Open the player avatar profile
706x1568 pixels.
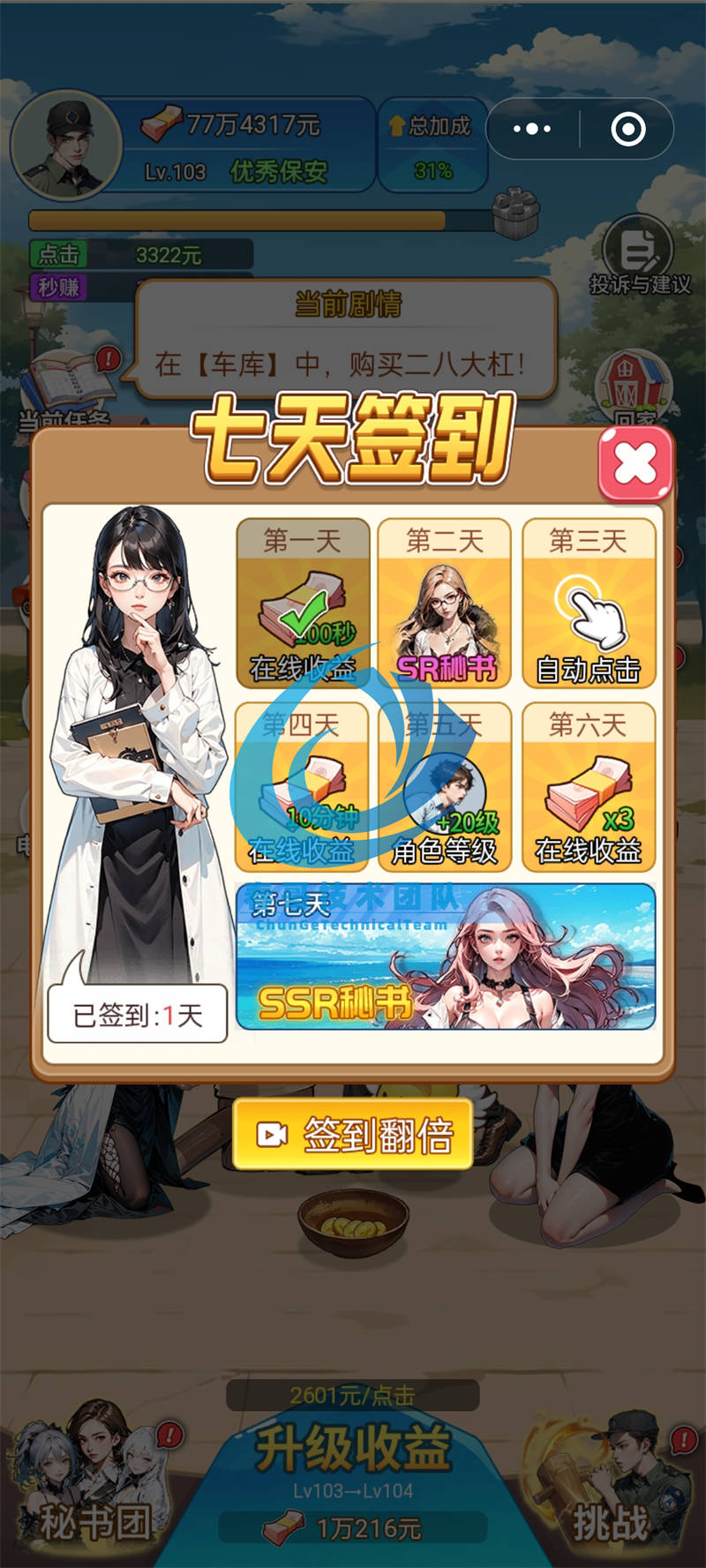click(x=66, y=143)
